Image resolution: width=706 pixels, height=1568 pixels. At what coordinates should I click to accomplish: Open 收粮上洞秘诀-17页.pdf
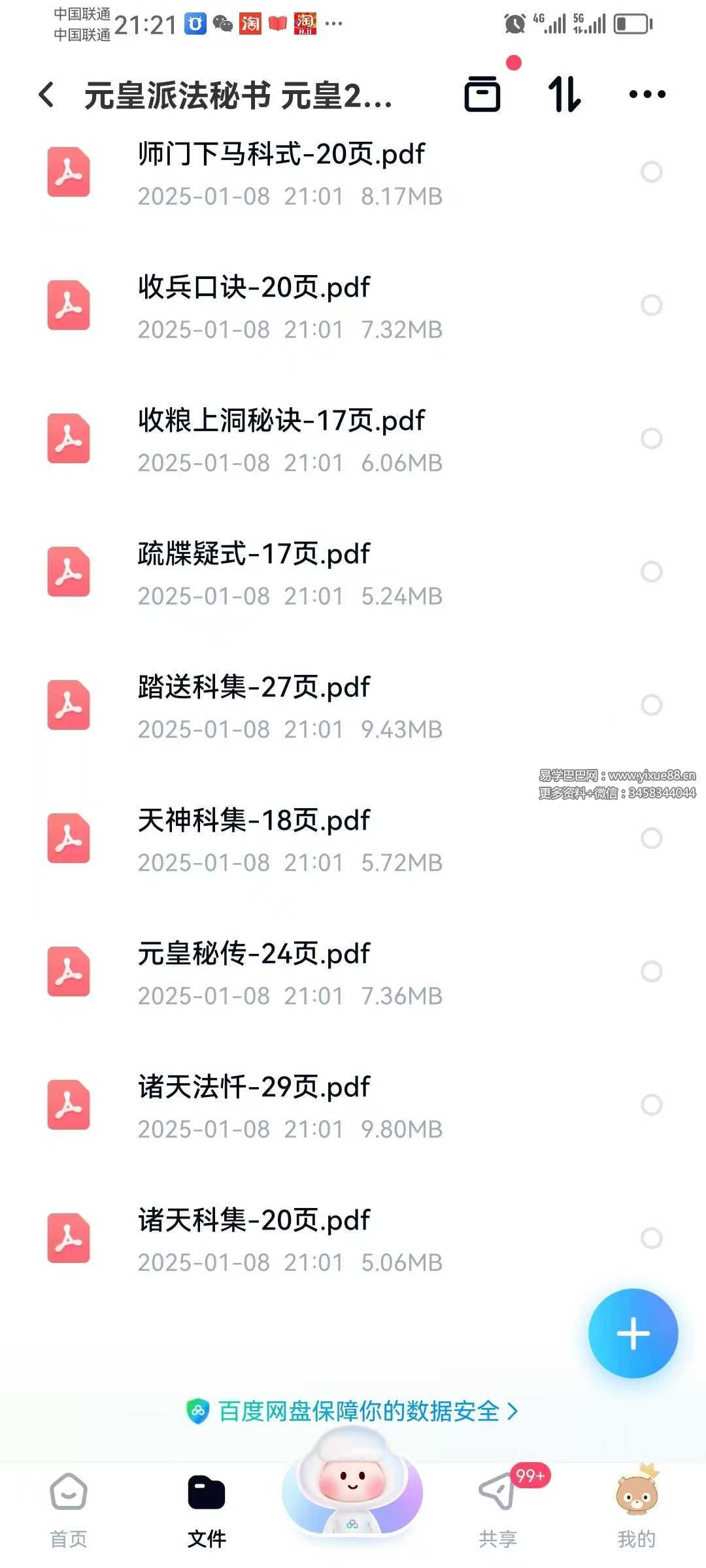tap(281, 439)
